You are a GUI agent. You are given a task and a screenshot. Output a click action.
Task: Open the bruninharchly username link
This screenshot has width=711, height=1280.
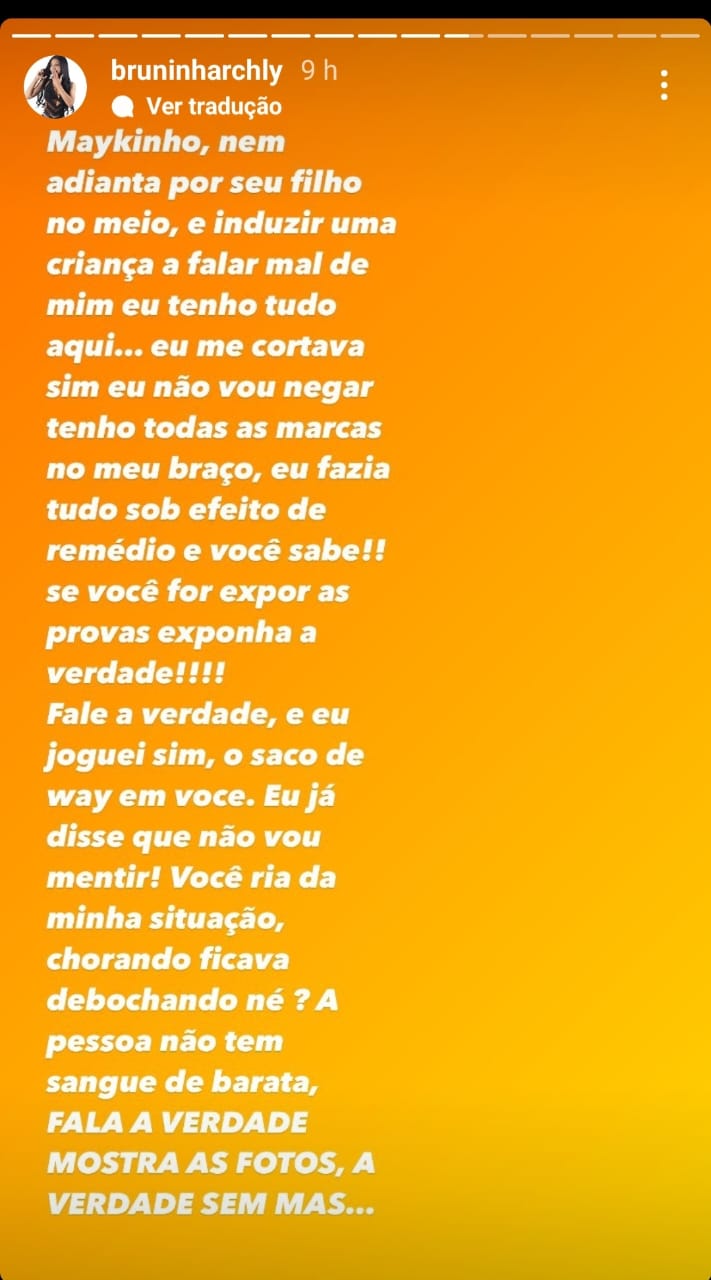point(198,70)
